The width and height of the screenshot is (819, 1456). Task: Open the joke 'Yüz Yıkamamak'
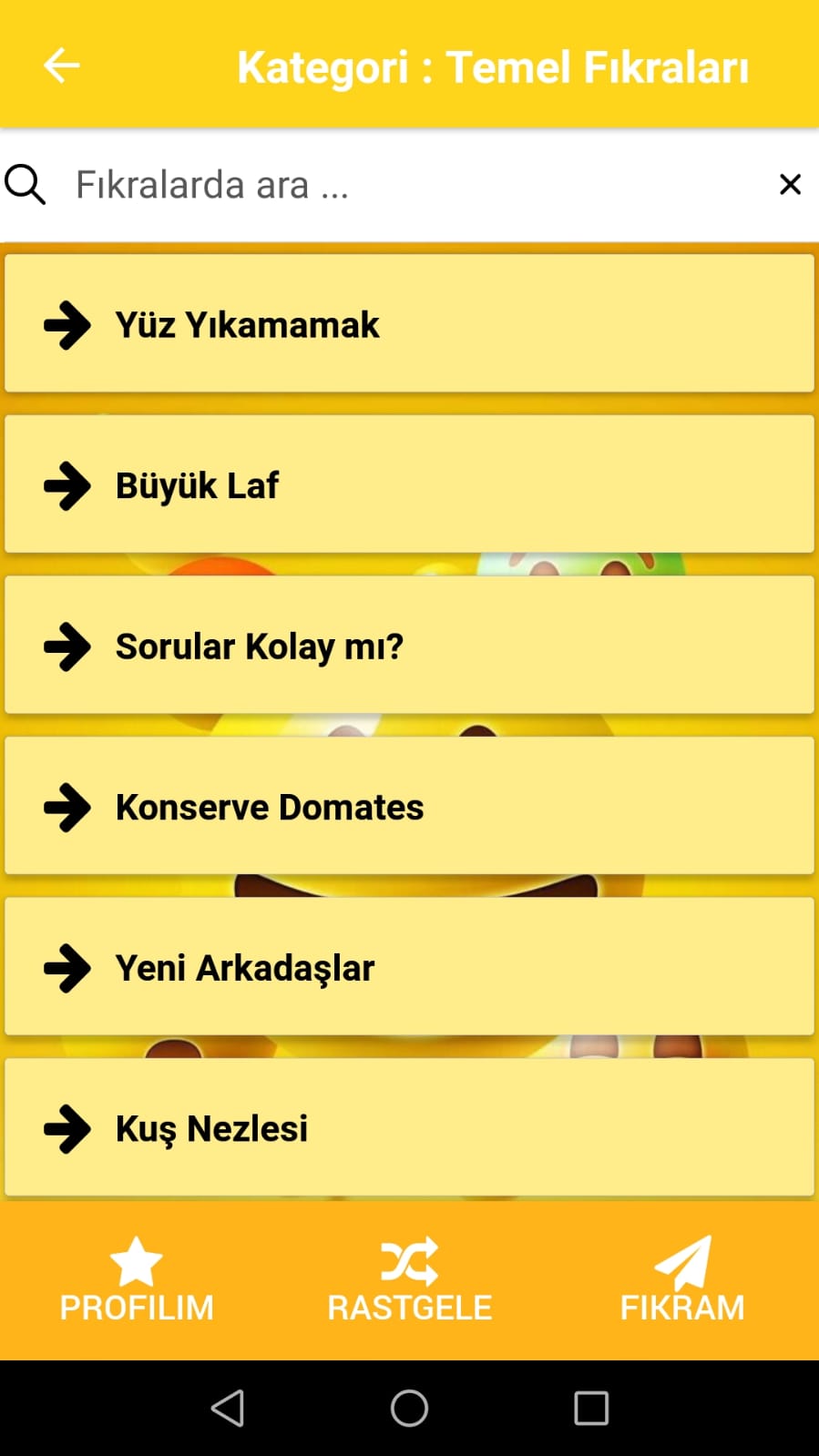click(409, 324)
